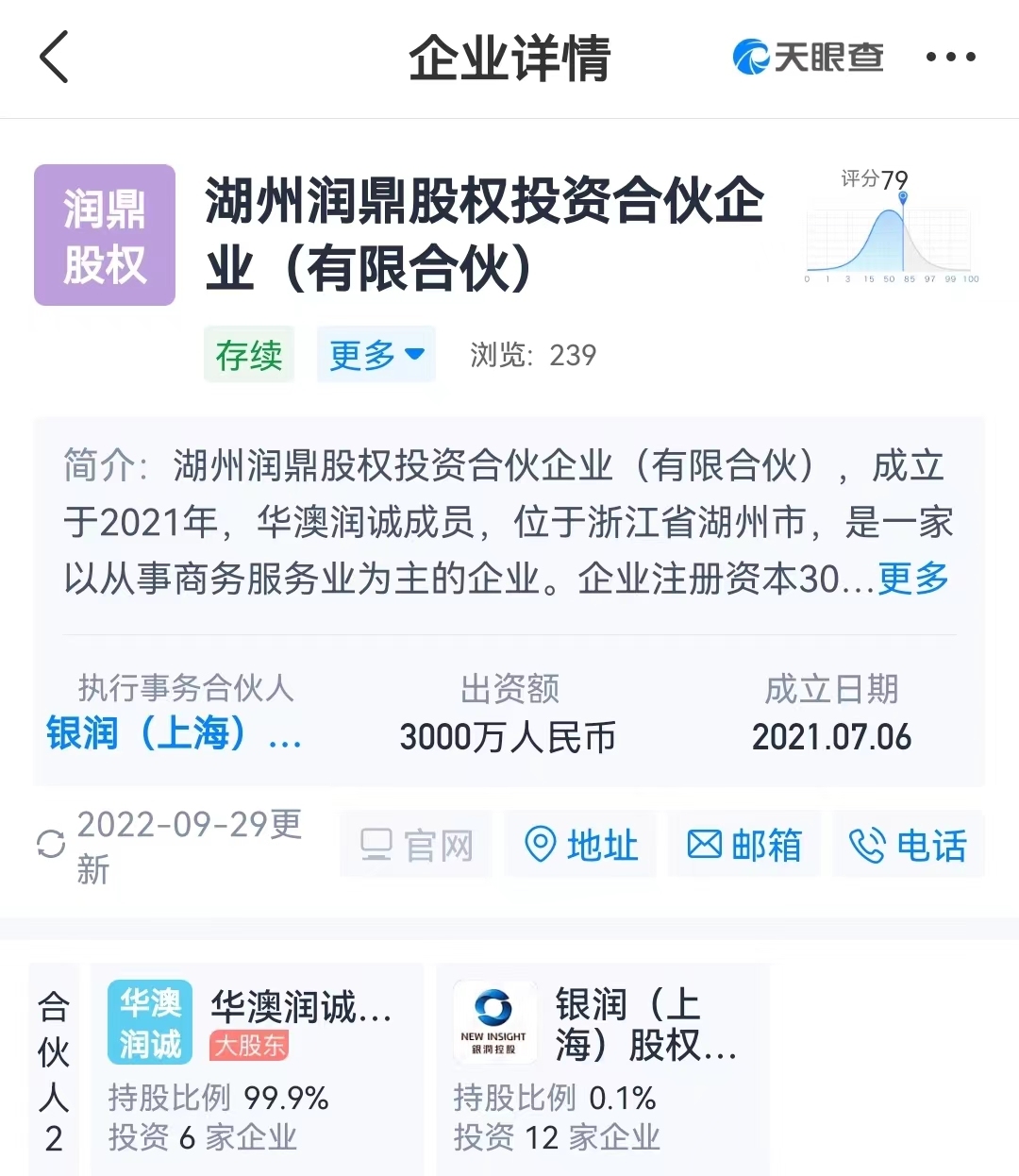The image size is (1019, 1176).
Task: Open the 银润（上海） executive partner link
Action: pyautogui.click(x=175, y=733)
